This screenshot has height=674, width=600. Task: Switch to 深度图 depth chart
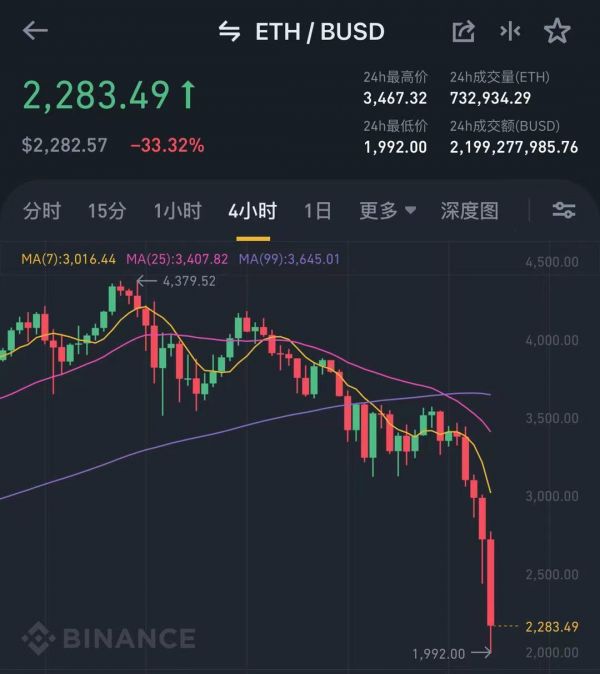469,211
